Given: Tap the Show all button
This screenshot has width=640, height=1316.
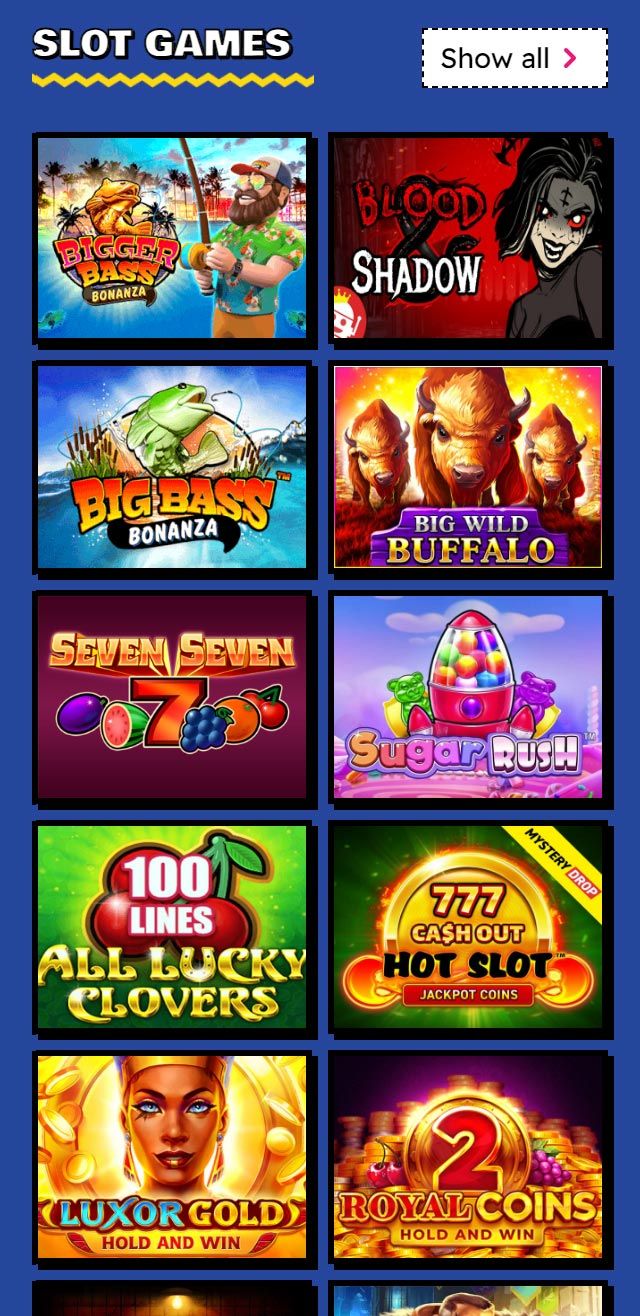Looking at the screenshot, I should 515,58.
